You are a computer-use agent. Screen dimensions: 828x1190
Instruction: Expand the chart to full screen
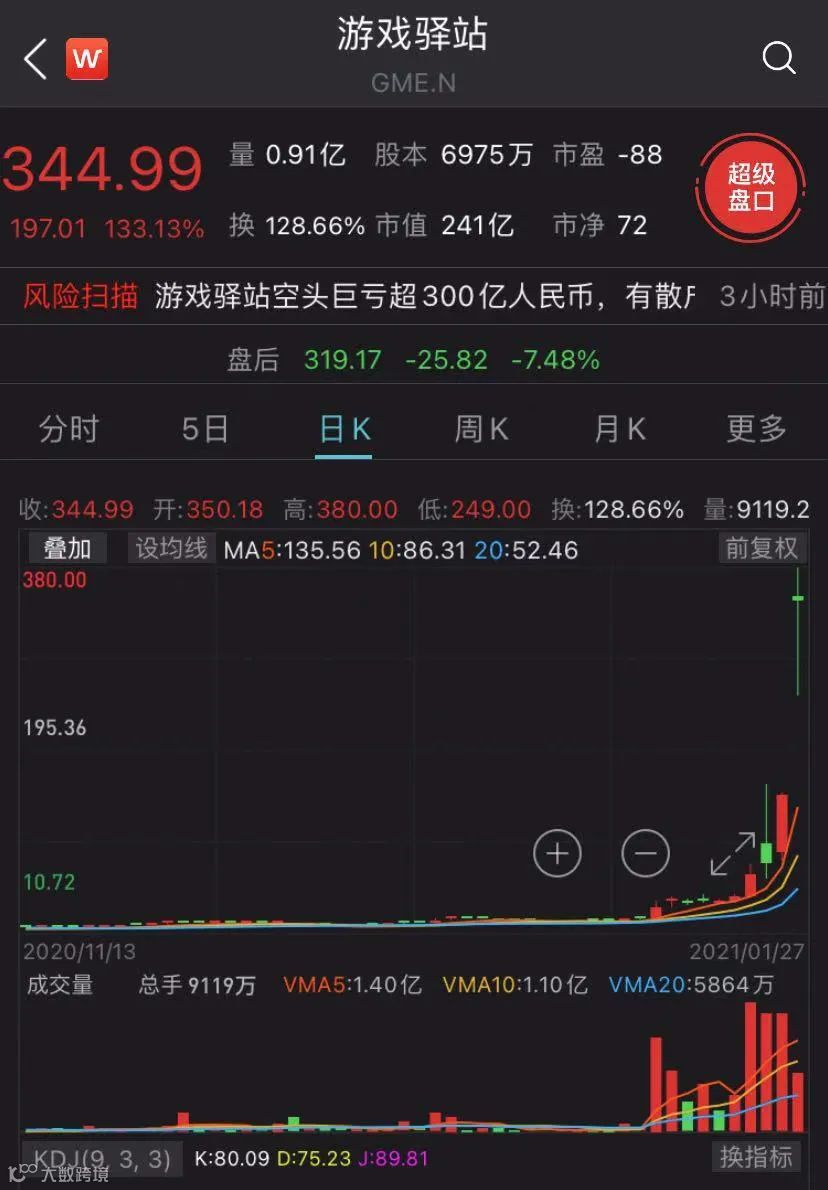pos(733,853)
